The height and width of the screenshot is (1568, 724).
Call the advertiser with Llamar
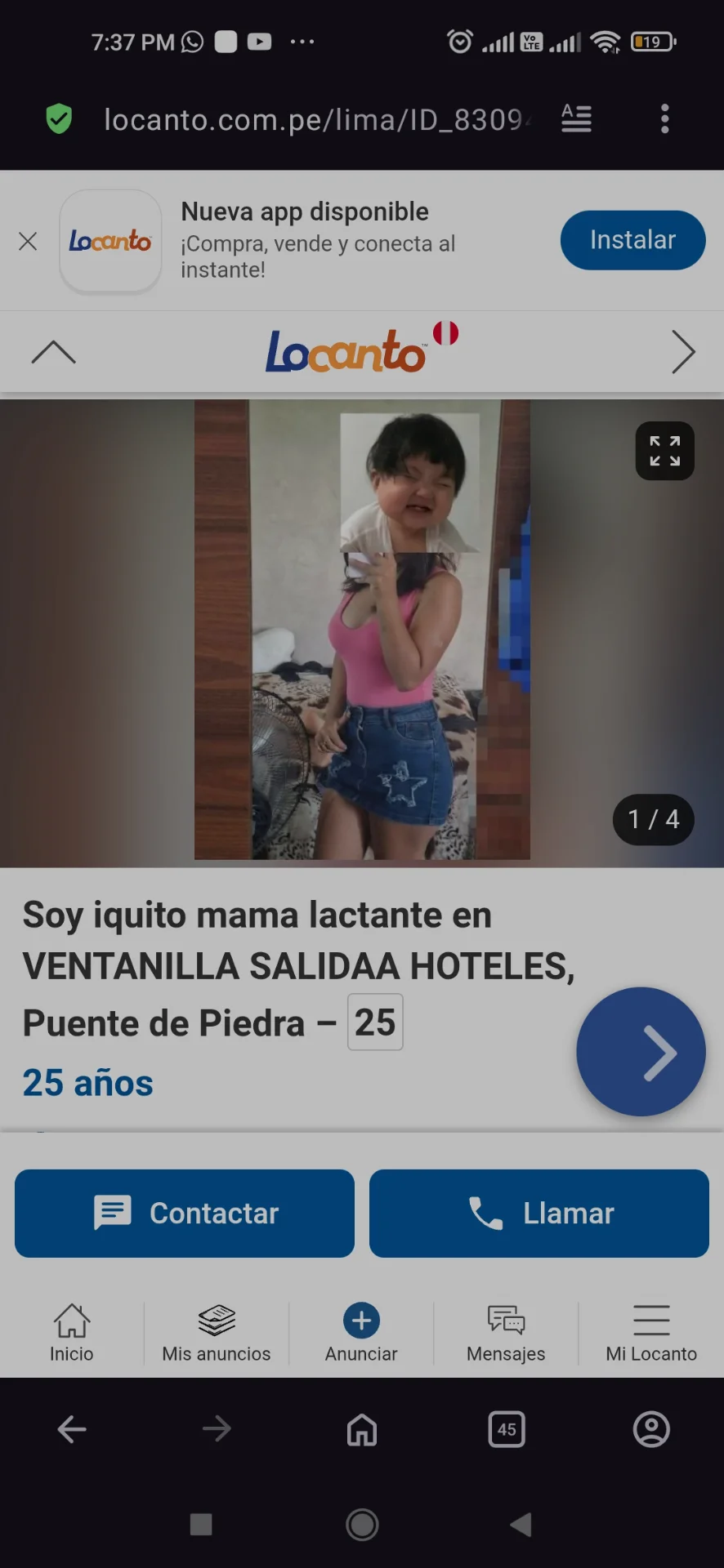(539, 1213)
